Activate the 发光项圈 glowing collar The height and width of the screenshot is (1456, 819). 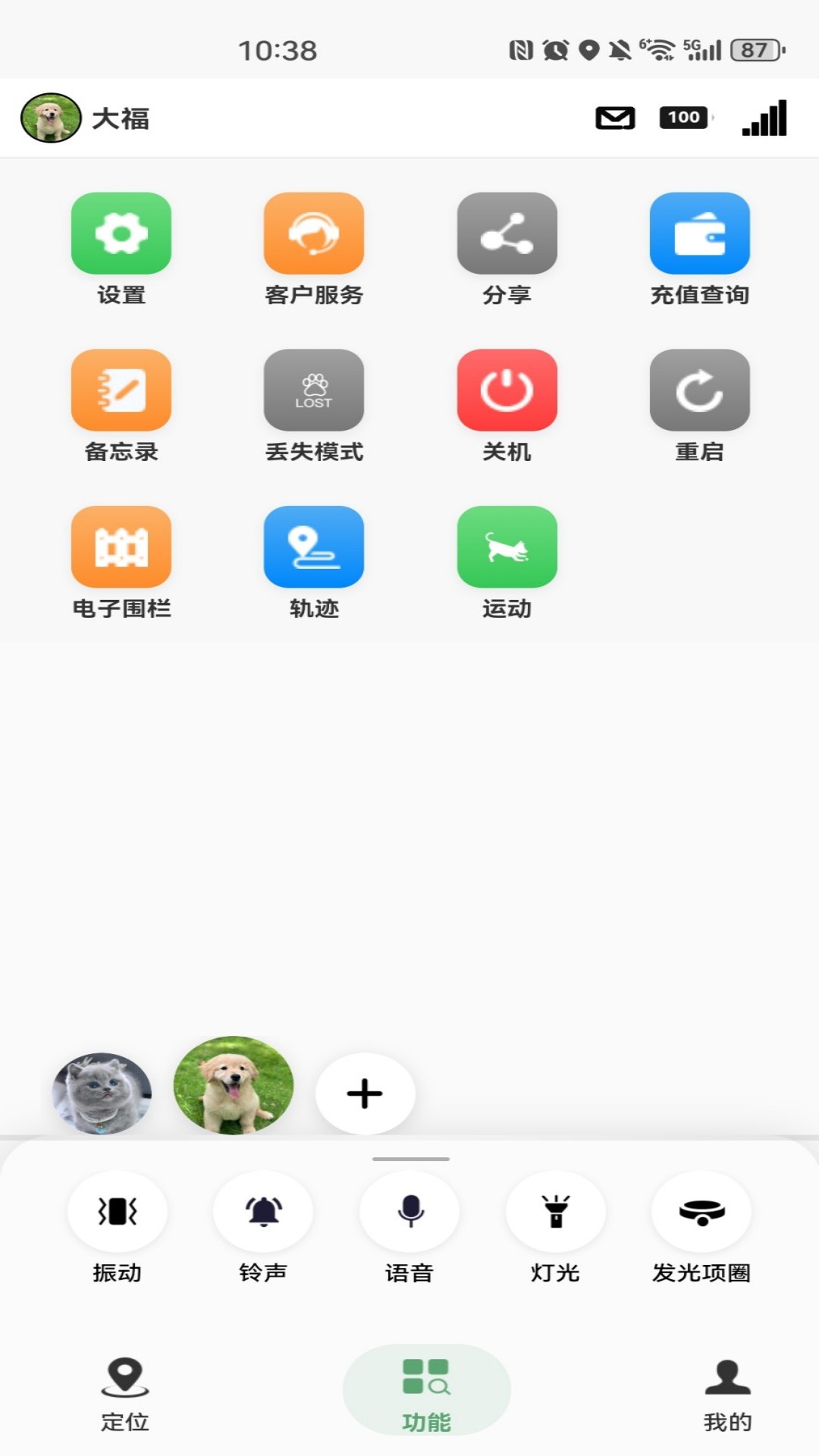[700, 1211]
